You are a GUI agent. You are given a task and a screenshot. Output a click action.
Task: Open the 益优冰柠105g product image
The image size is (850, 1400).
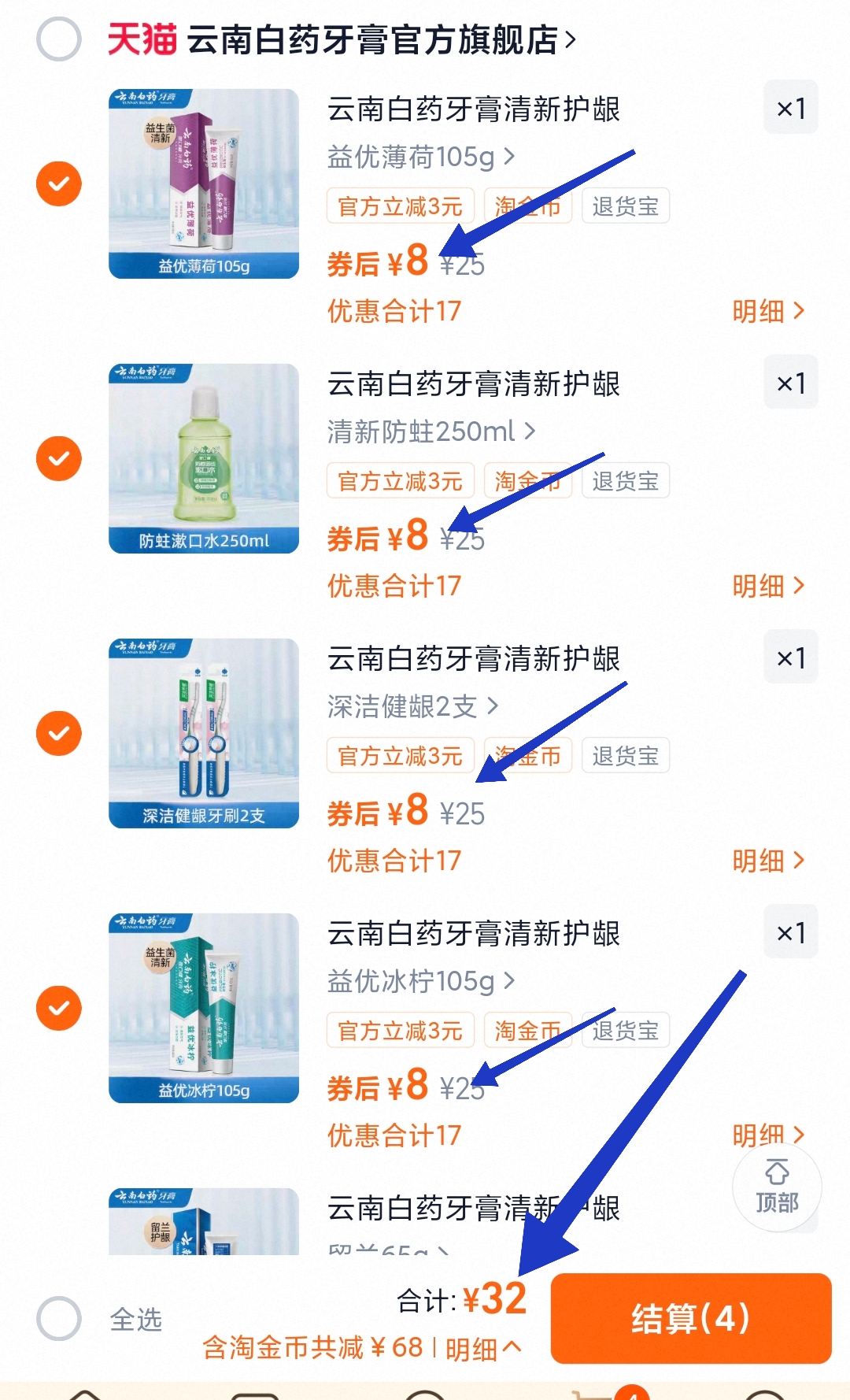[204, 1008]
